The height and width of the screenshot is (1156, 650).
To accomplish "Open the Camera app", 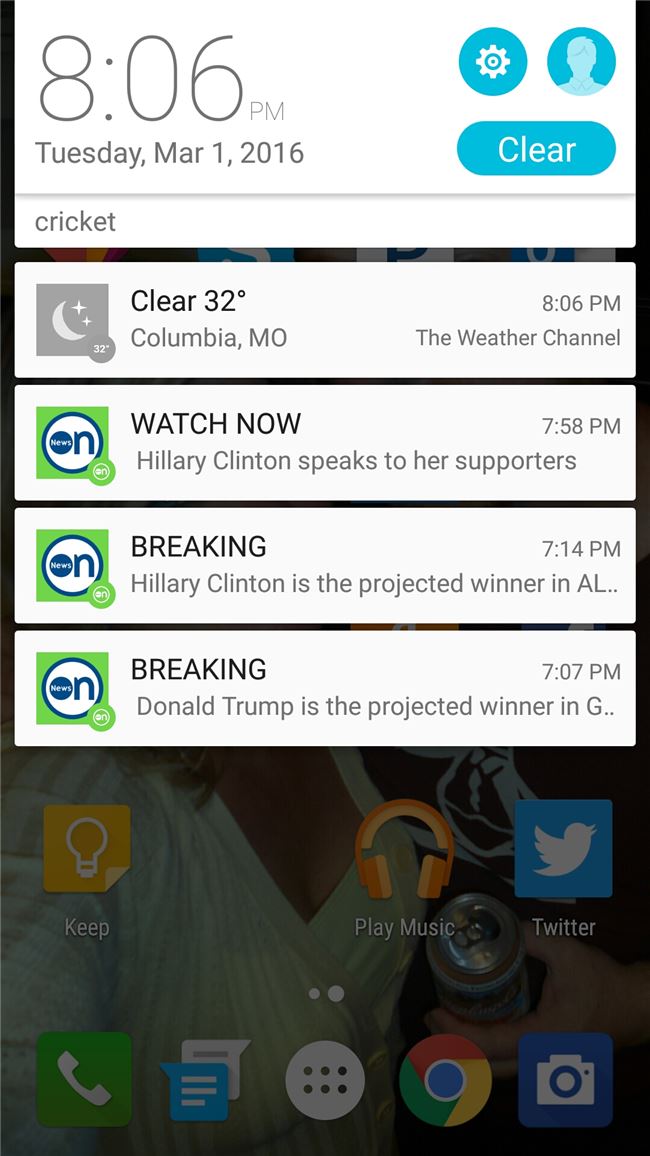I will pyautogui.click(x=565, y=1080).
